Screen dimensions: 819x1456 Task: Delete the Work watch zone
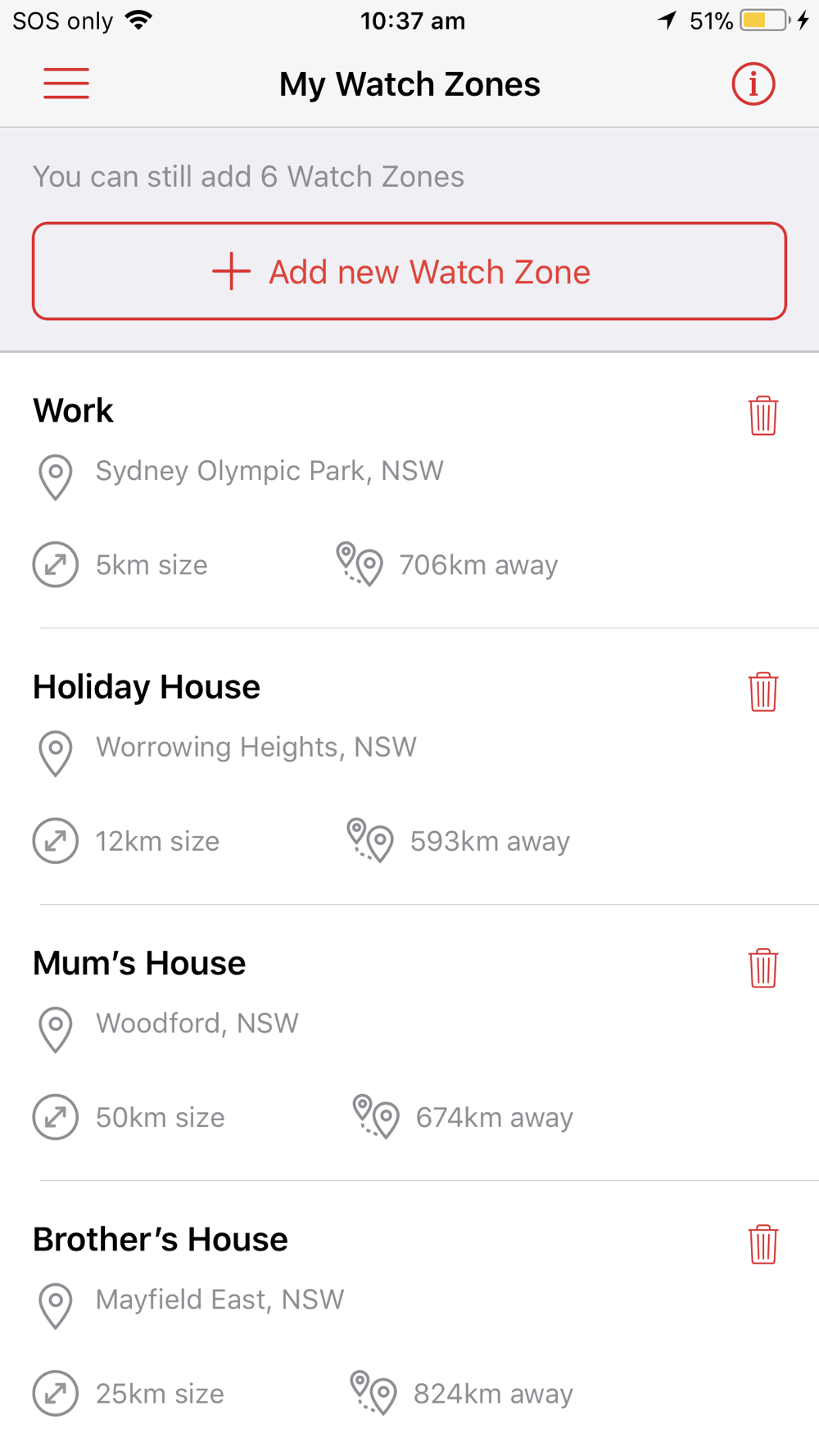pyautogui.click(x=762, y=415)
